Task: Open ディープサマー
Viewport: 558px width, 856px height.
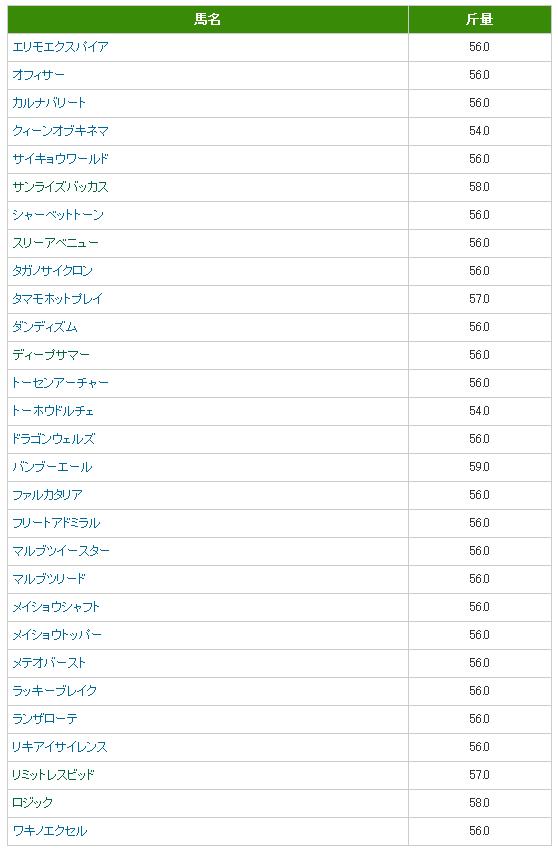Action: pyautogui.click(x=51, y=355)
